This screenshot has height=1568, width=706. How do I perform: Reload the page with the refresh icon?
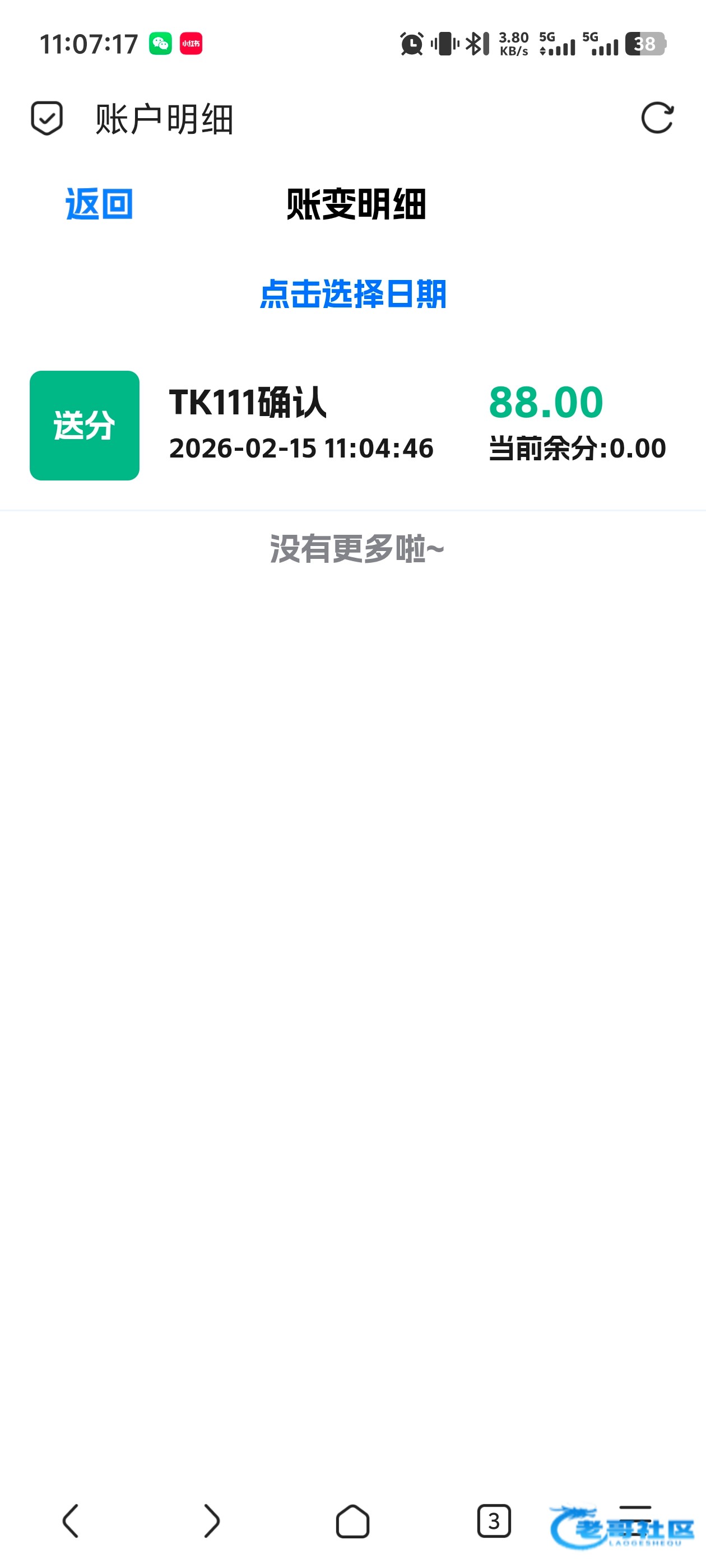pos(657,118)
